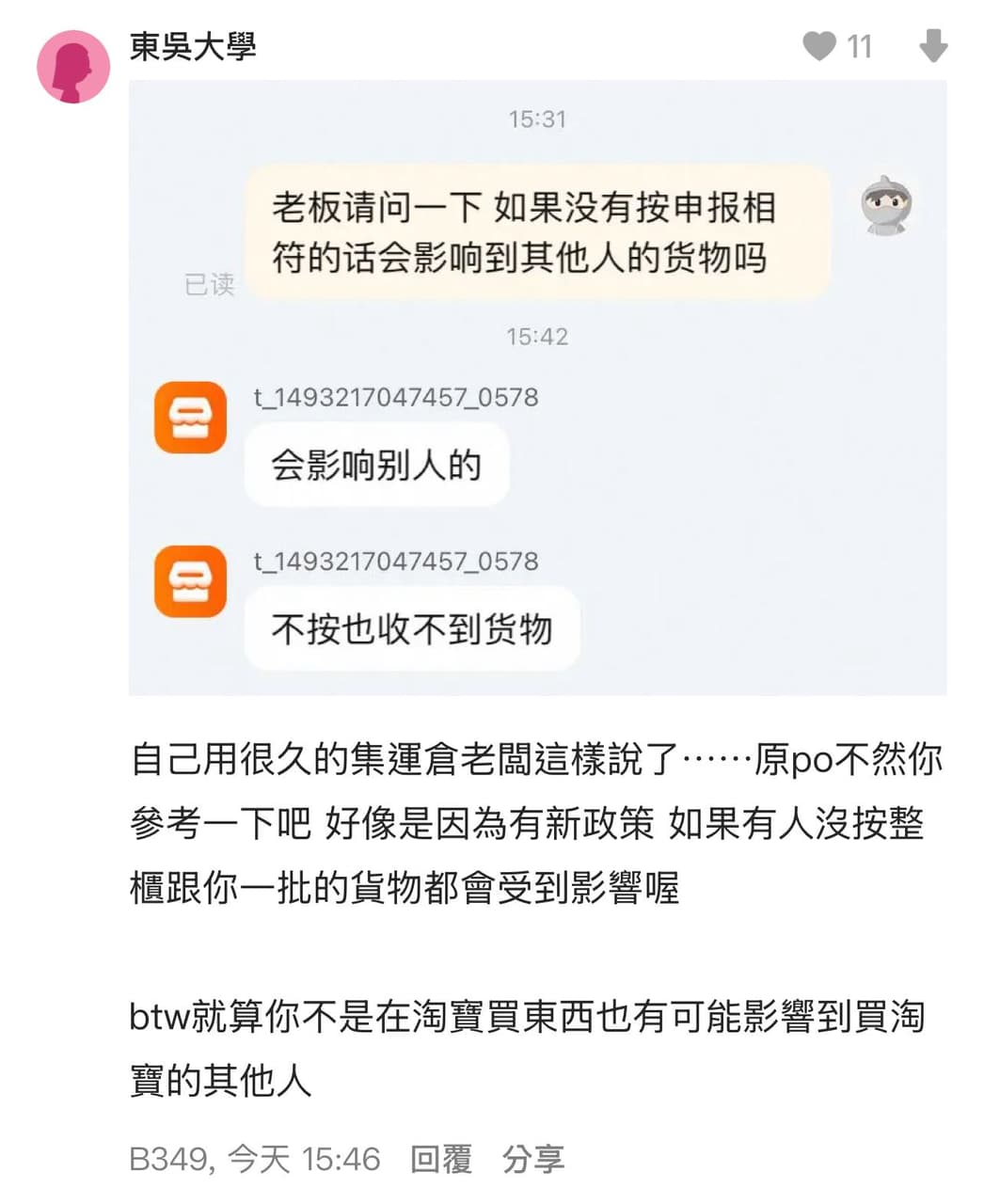The height and width of the screenshot is (1204, 984).
Task: Open the 東吳大學 commenter avatar
Action: point(73,66)
